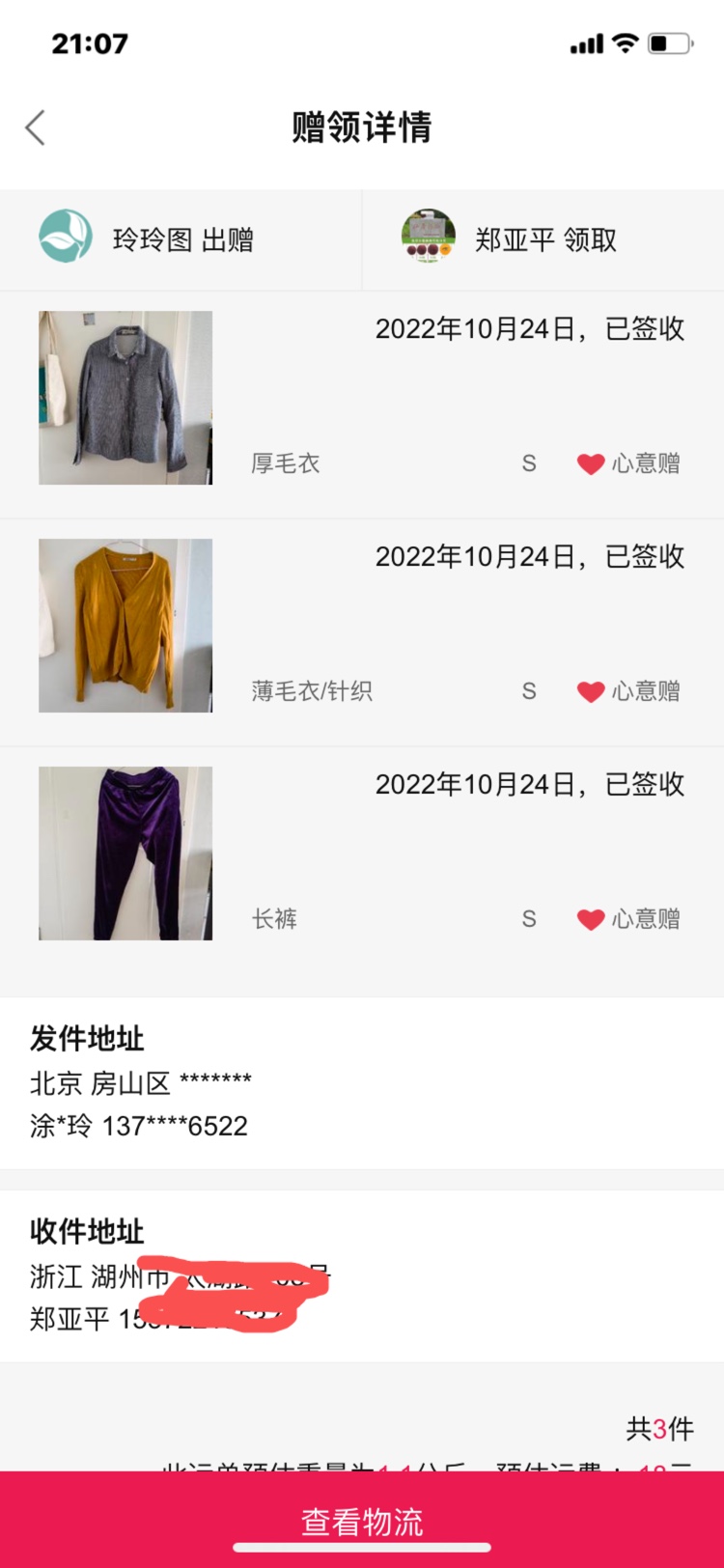Screen dimensions: 724x1568
Task: Open the 长裤 item
Action: point(125,854)
